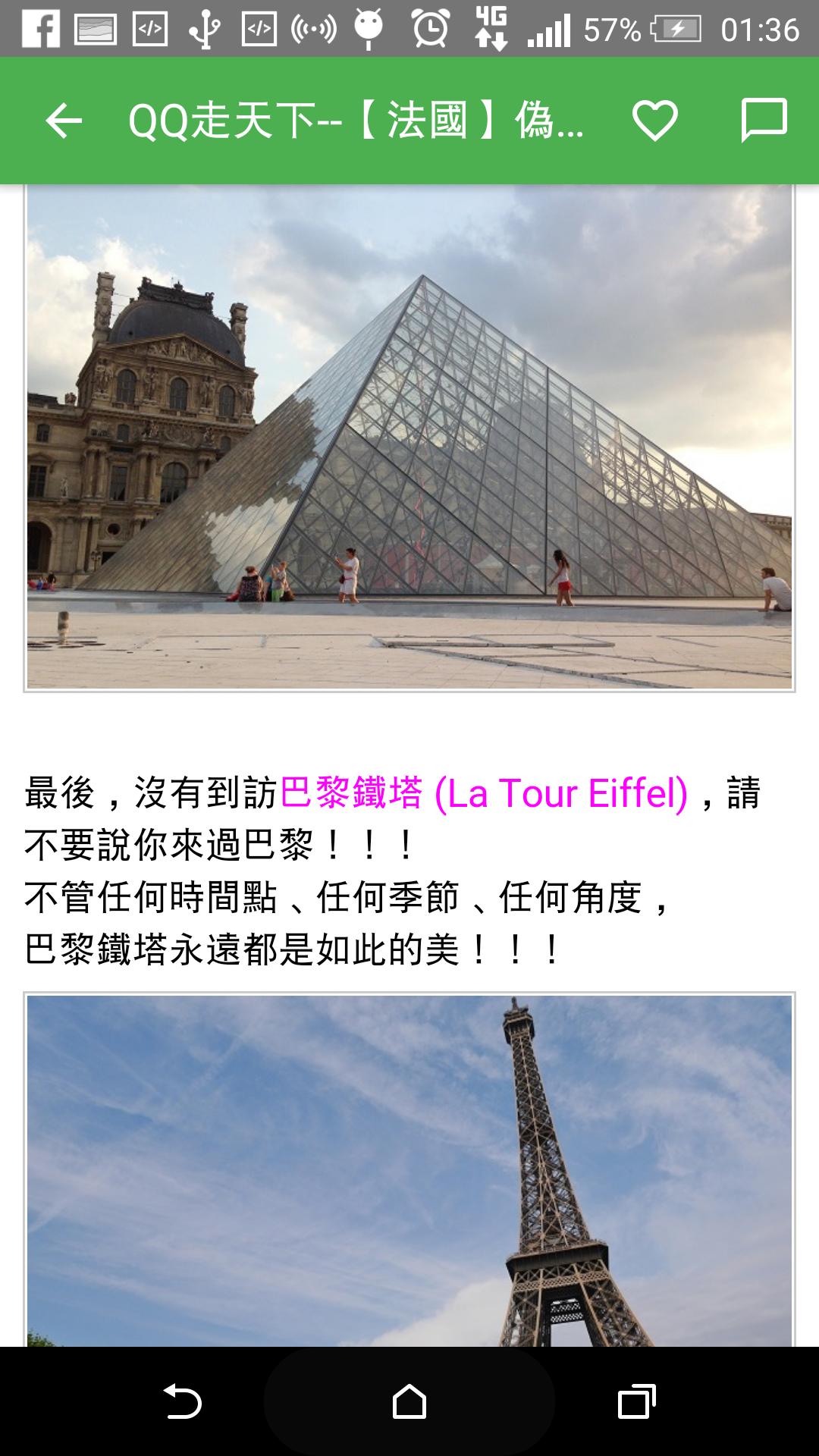Open the 巴黎鐵塔 (La Tour Eiffel) link
This screenshot has height=1456, width=819.
click(x=484, y=793)
